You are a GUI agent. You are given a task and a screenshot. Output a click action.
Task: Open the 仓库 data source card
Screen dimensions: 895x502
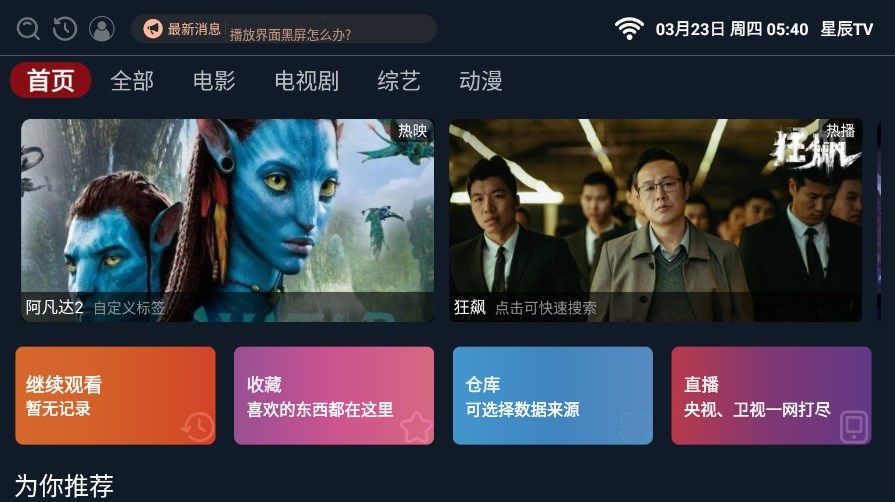(x=553, y=396)
